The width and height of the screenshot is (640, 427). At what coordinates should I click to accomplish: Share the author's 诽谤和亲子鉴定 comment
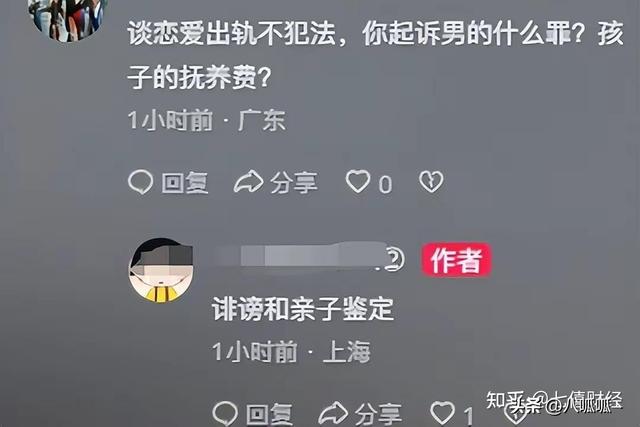[360, 413]
